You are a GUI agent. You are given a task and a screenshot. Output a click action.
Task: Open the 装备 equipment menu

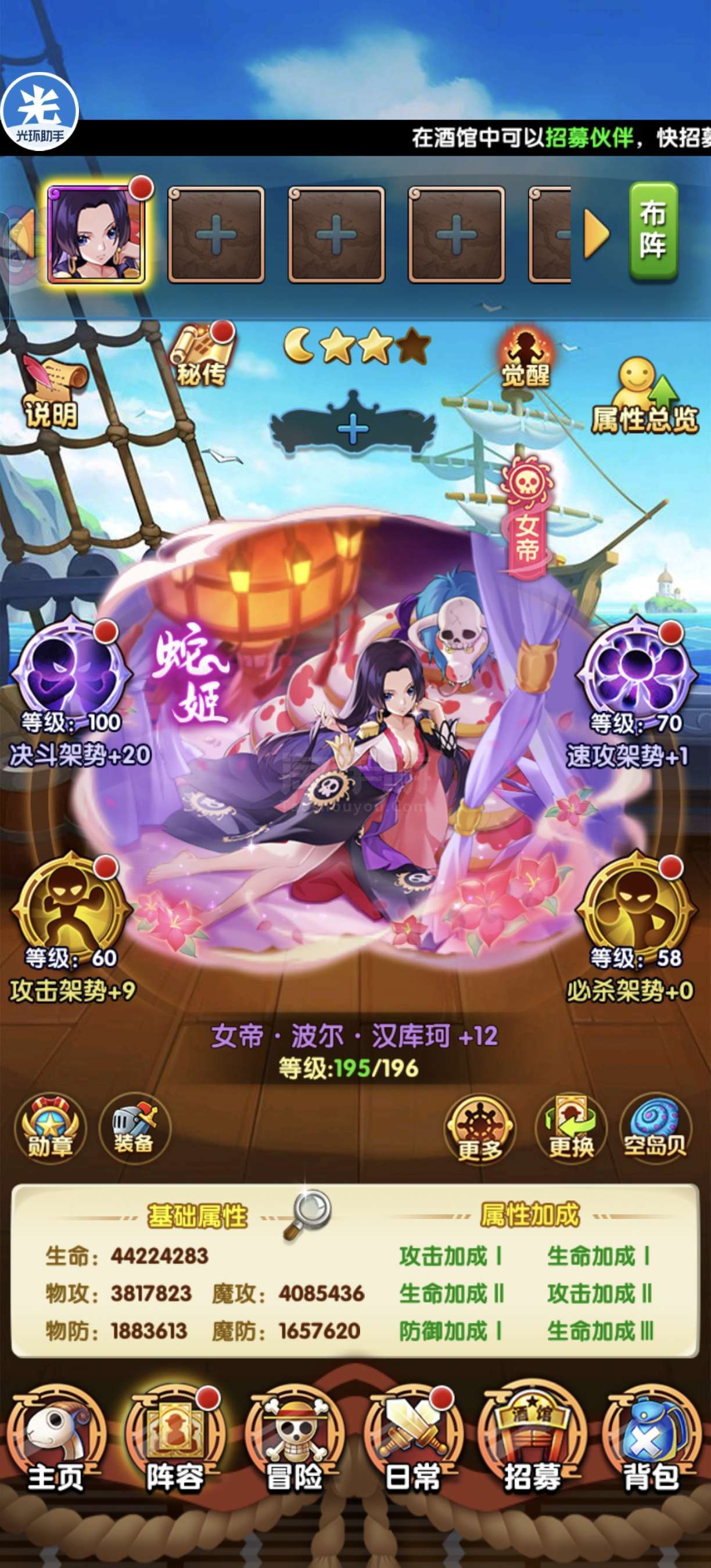(134, 1128)
